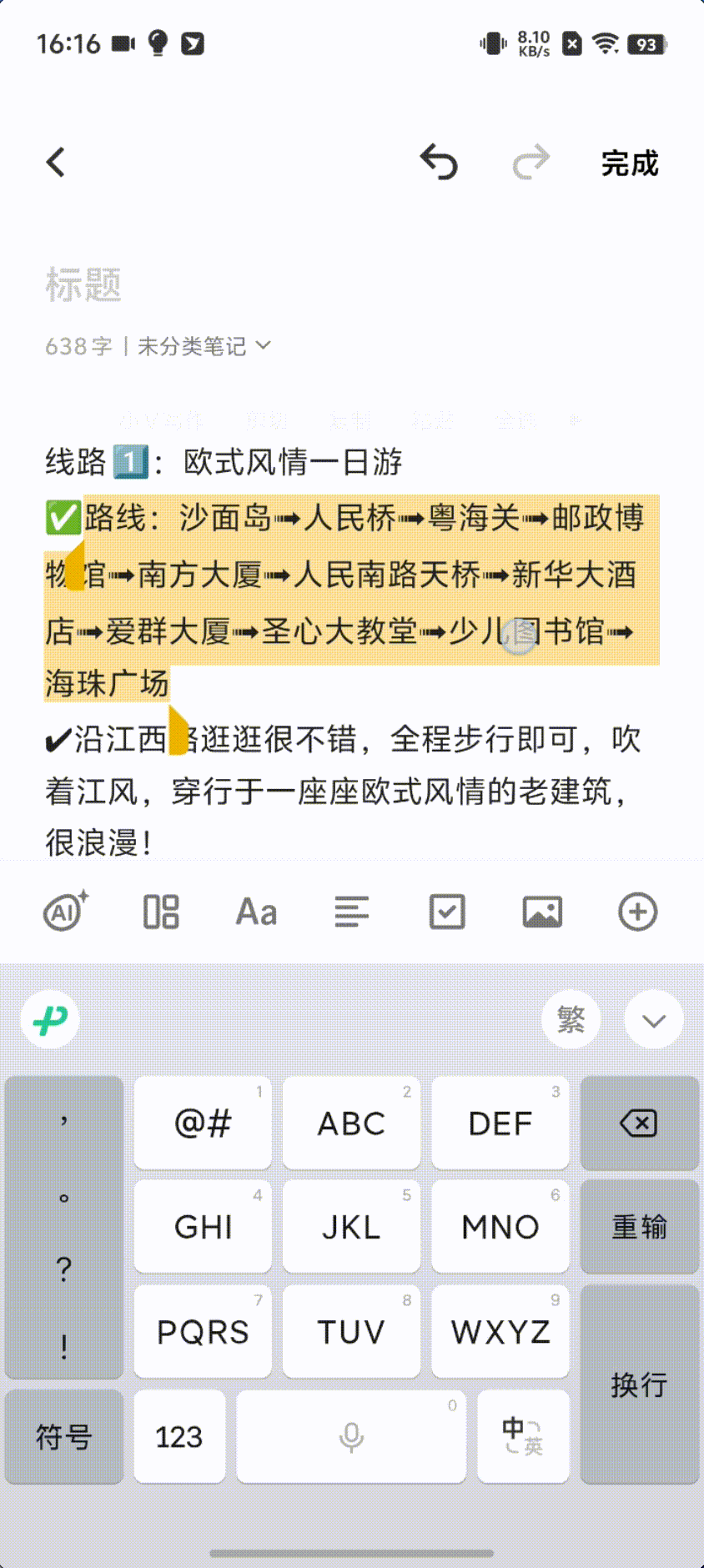Tap the 重输 re-enter key
Viewport: 704px width, 1568px height.
(x=639, y=1227)
